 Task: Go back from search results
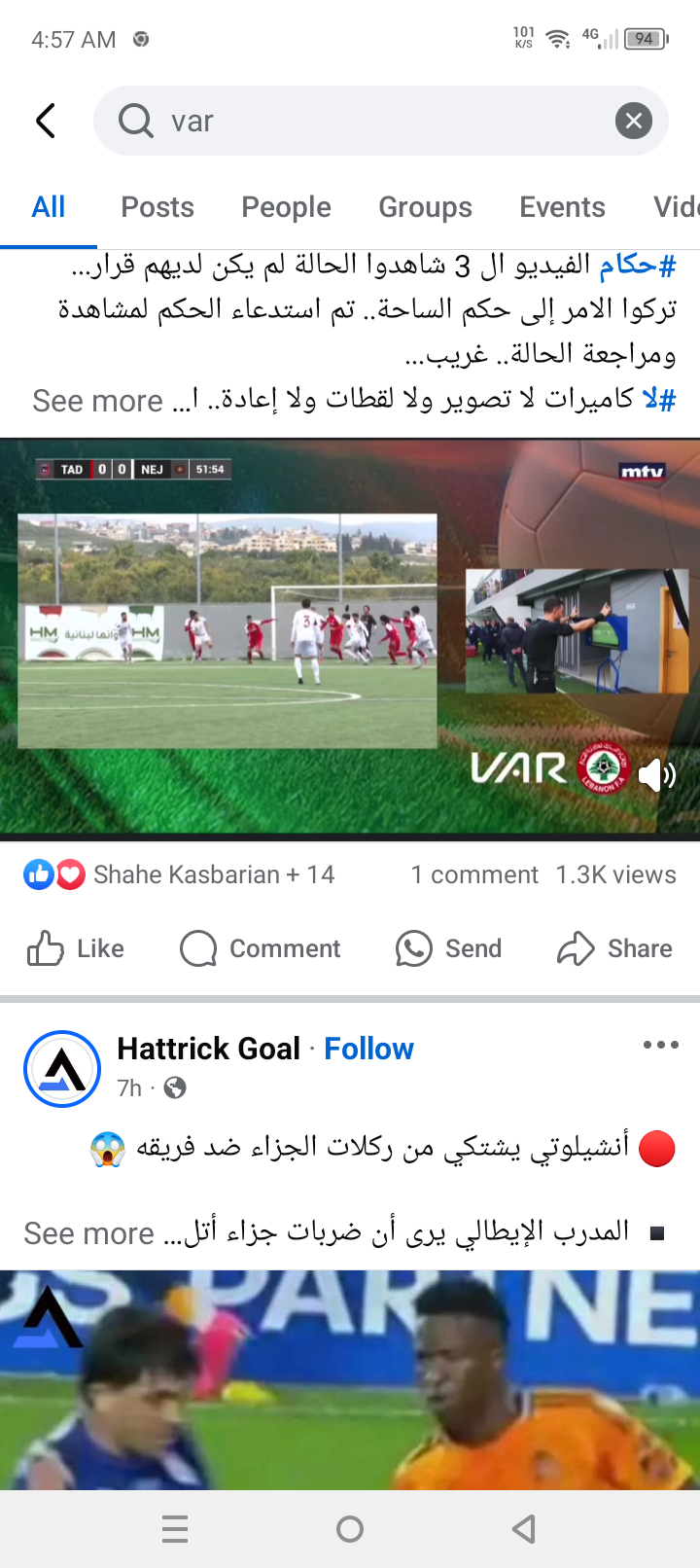click(x=46, y=121)
